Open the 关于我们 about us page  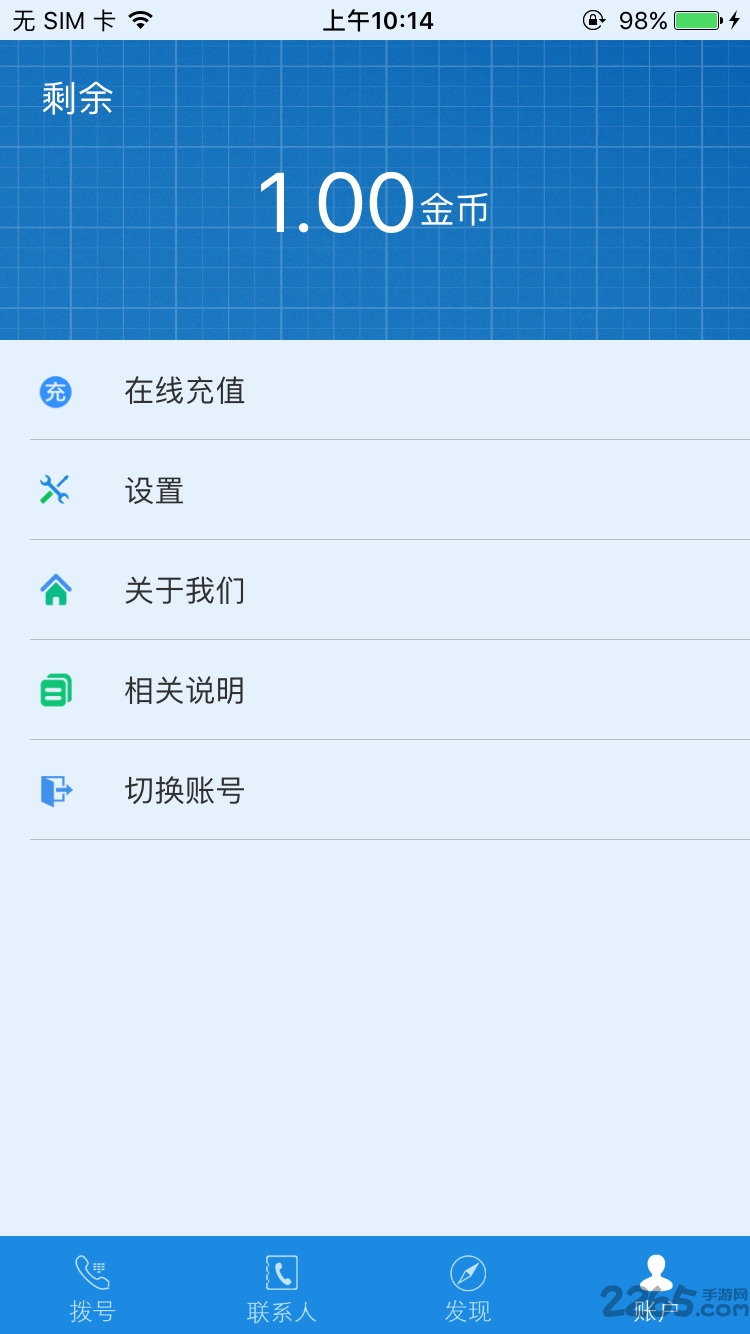184,591
